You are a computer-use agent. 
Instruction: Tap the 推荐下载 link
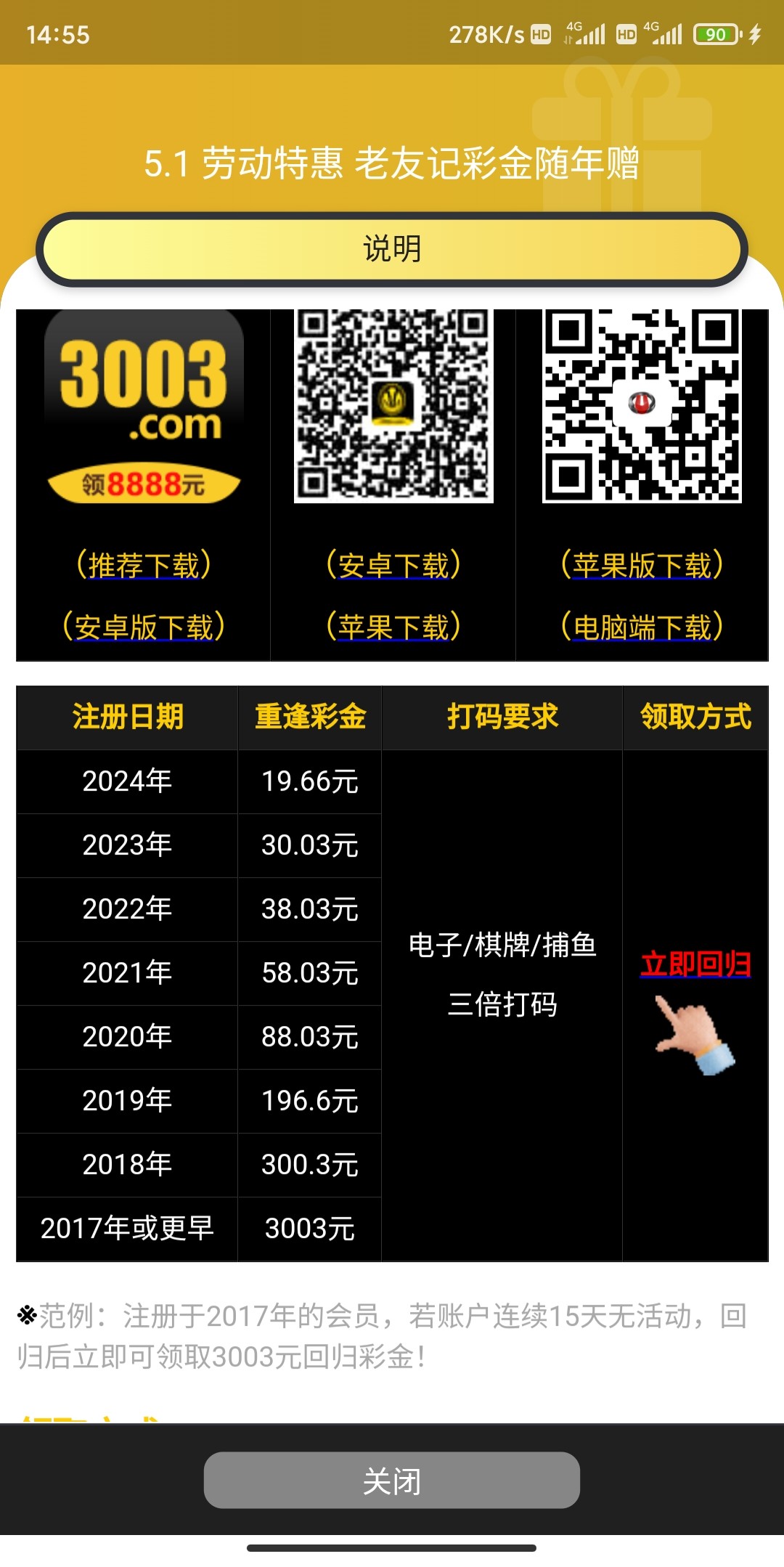(x=144, y=566)
